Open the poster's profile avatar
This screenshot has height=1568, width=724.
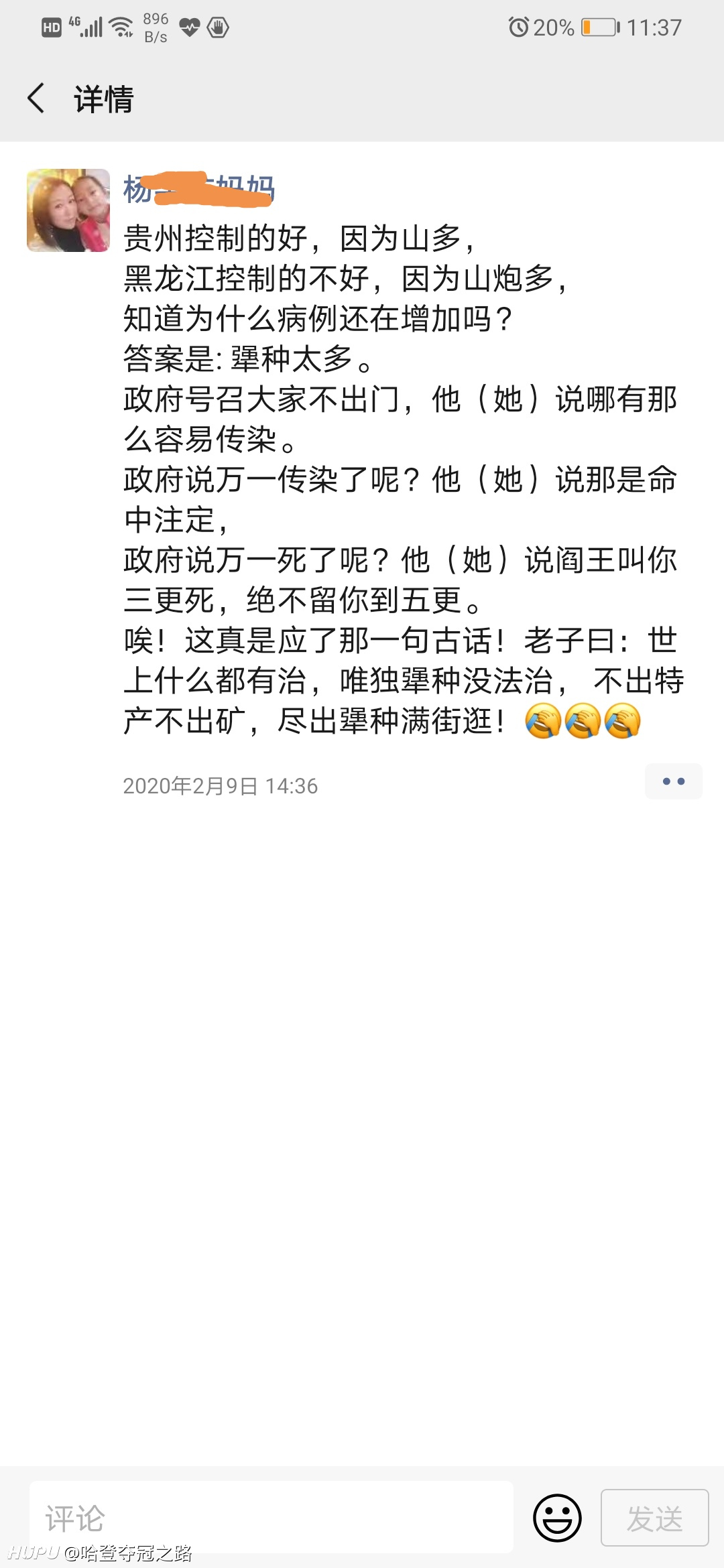pos(68,210)
